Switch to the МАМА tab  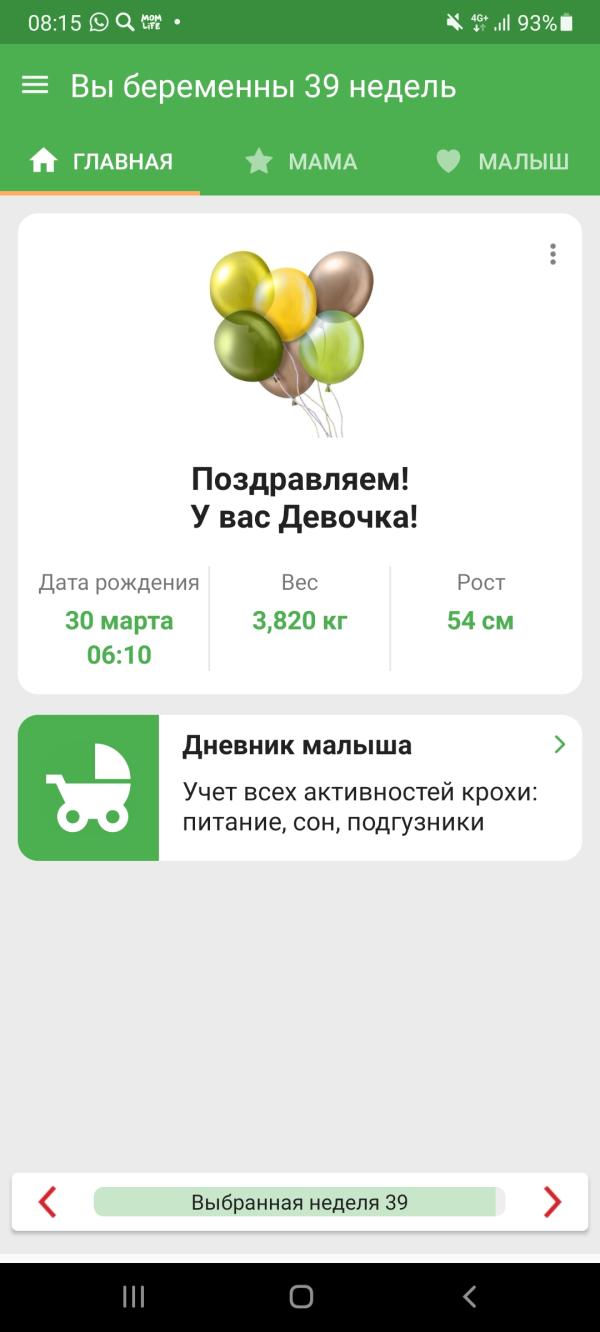(301, 162)
